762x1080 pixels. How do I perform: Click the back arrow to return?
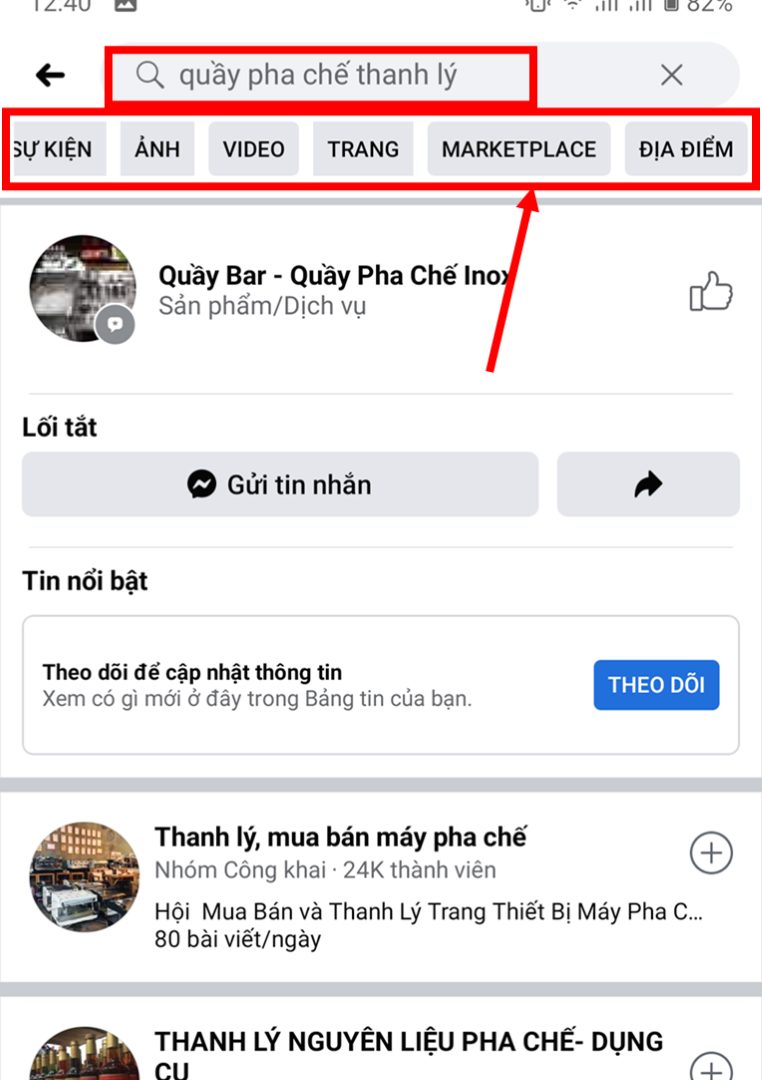point(50,75)
